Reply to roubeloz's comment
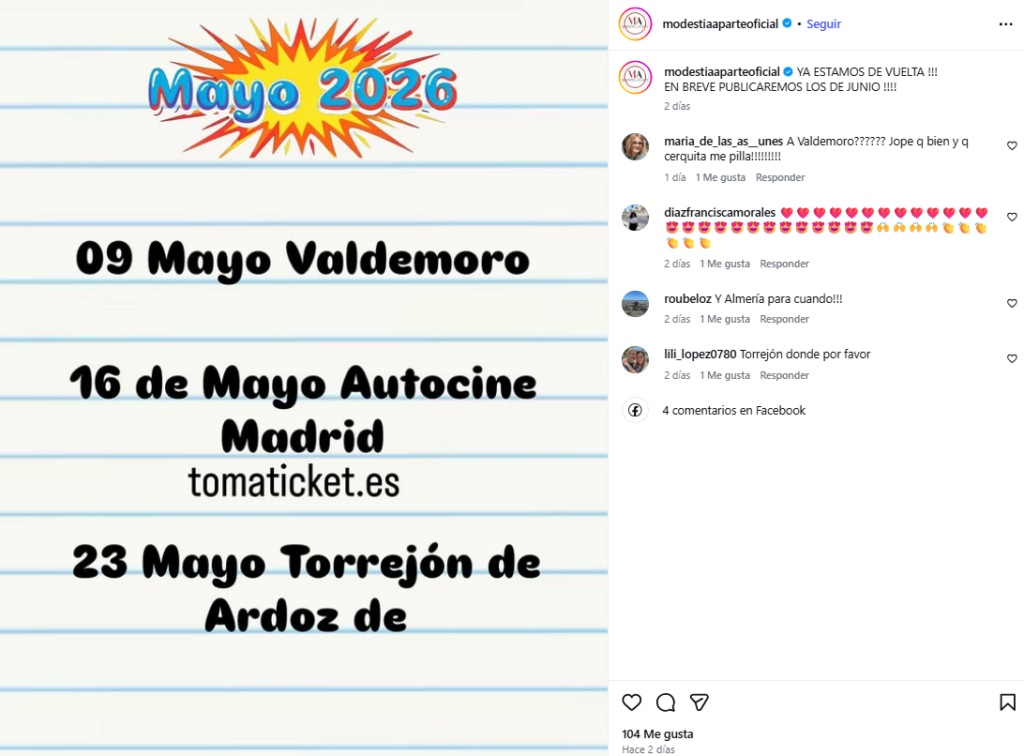 tap(784, 319)
